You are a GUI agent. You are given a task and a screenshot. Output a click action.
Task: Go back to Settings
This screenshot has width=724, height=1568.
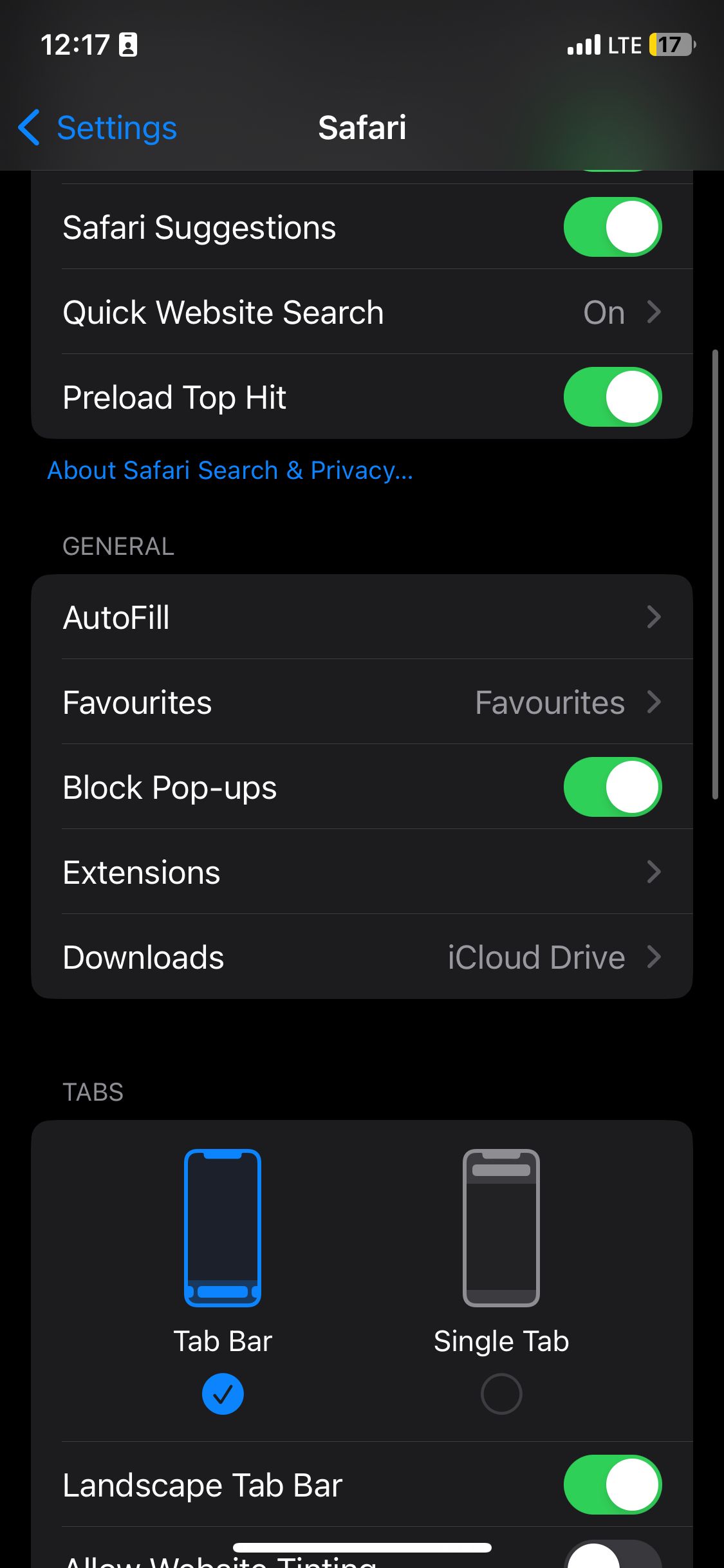coord(97,127)
